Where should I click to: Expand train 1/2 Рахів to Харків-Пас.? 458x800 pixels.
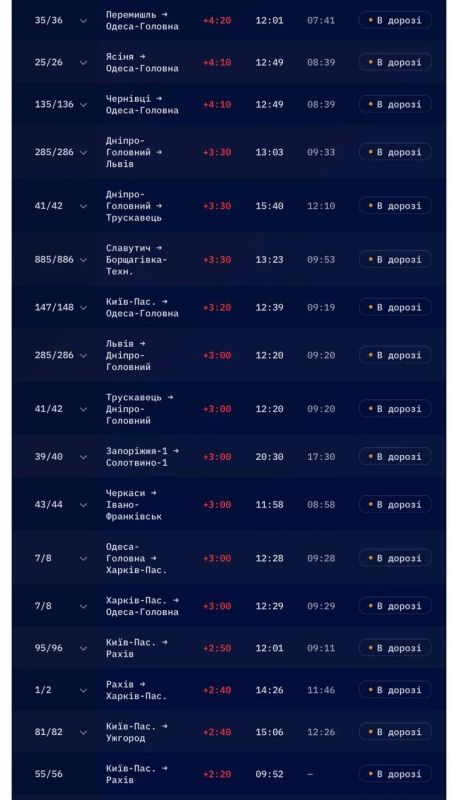coord(83,690)
